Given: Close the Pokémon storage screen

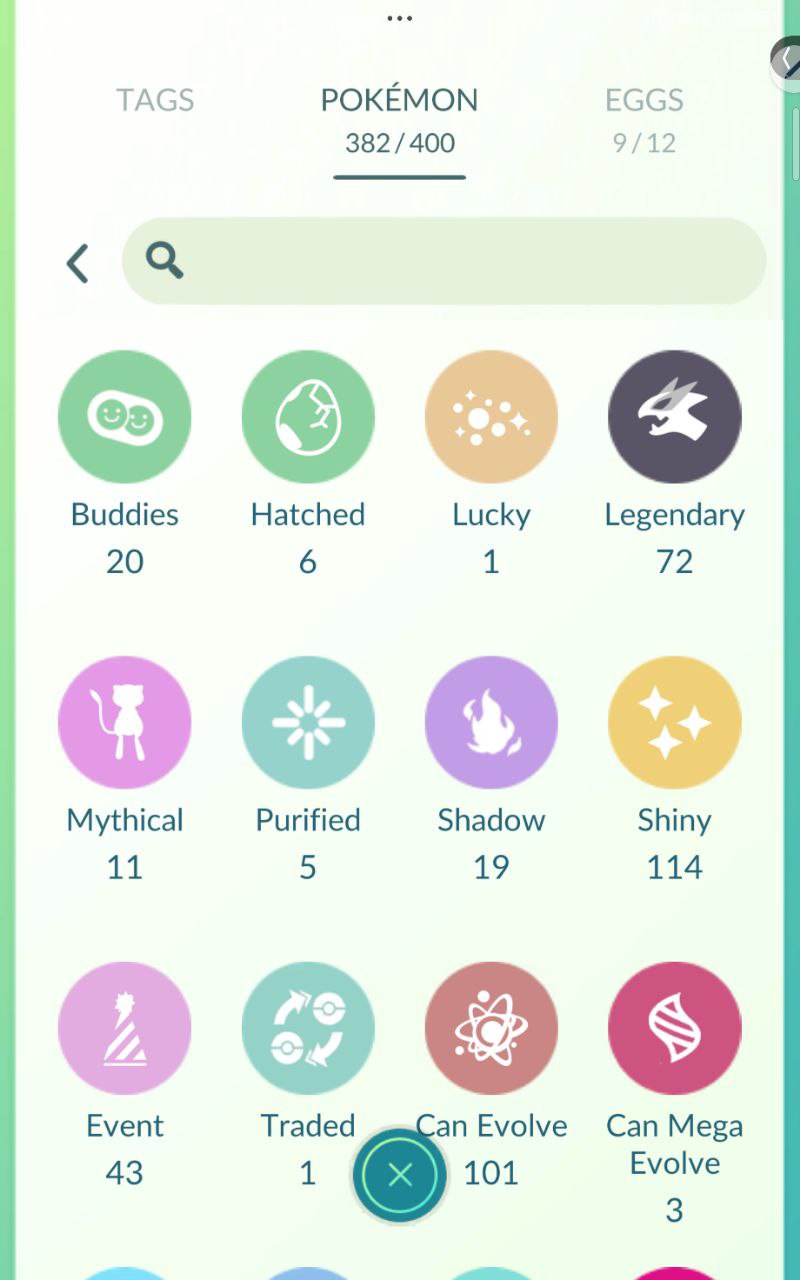Looking at the screenshot, I should tap(400, 1175).
